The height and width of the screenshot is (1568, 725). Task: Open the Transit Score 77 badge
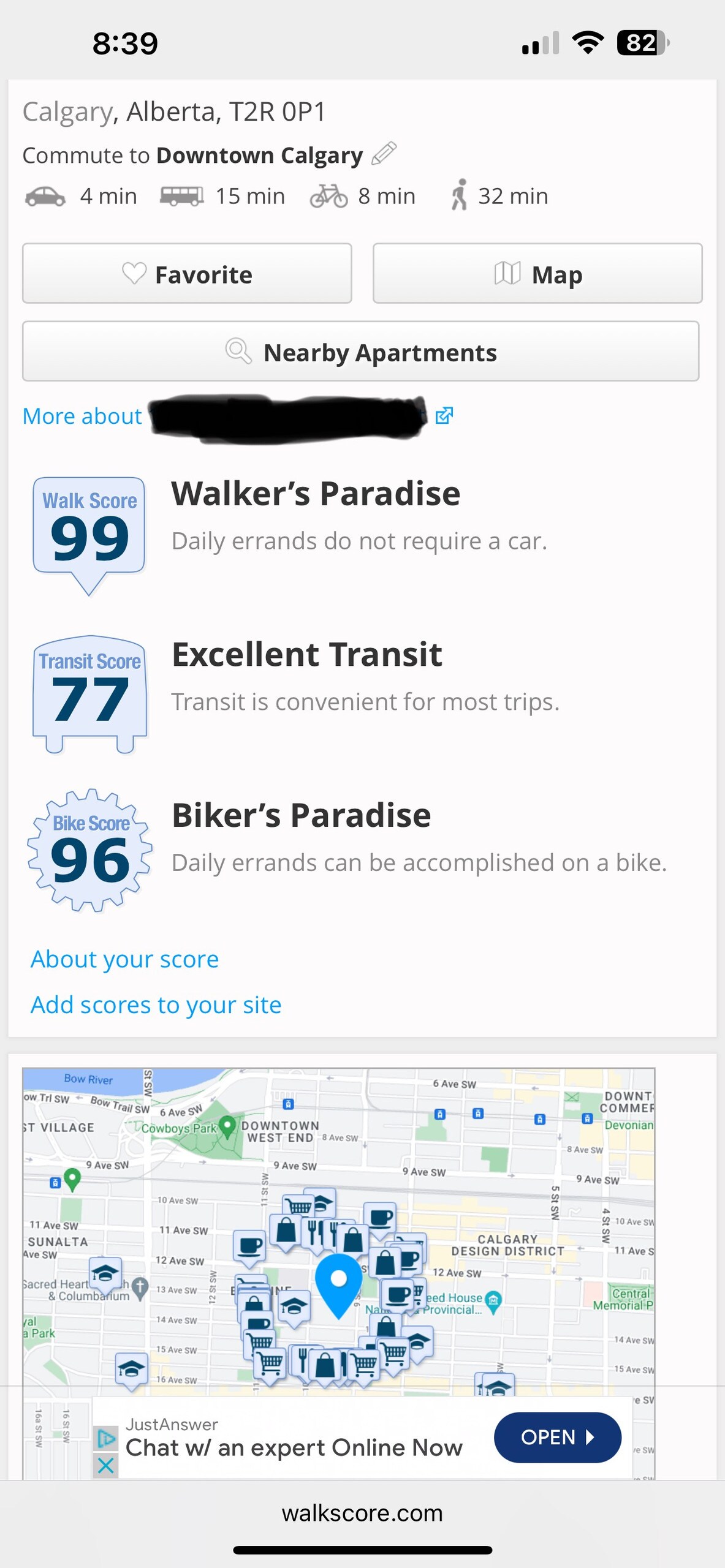point(89,695)
